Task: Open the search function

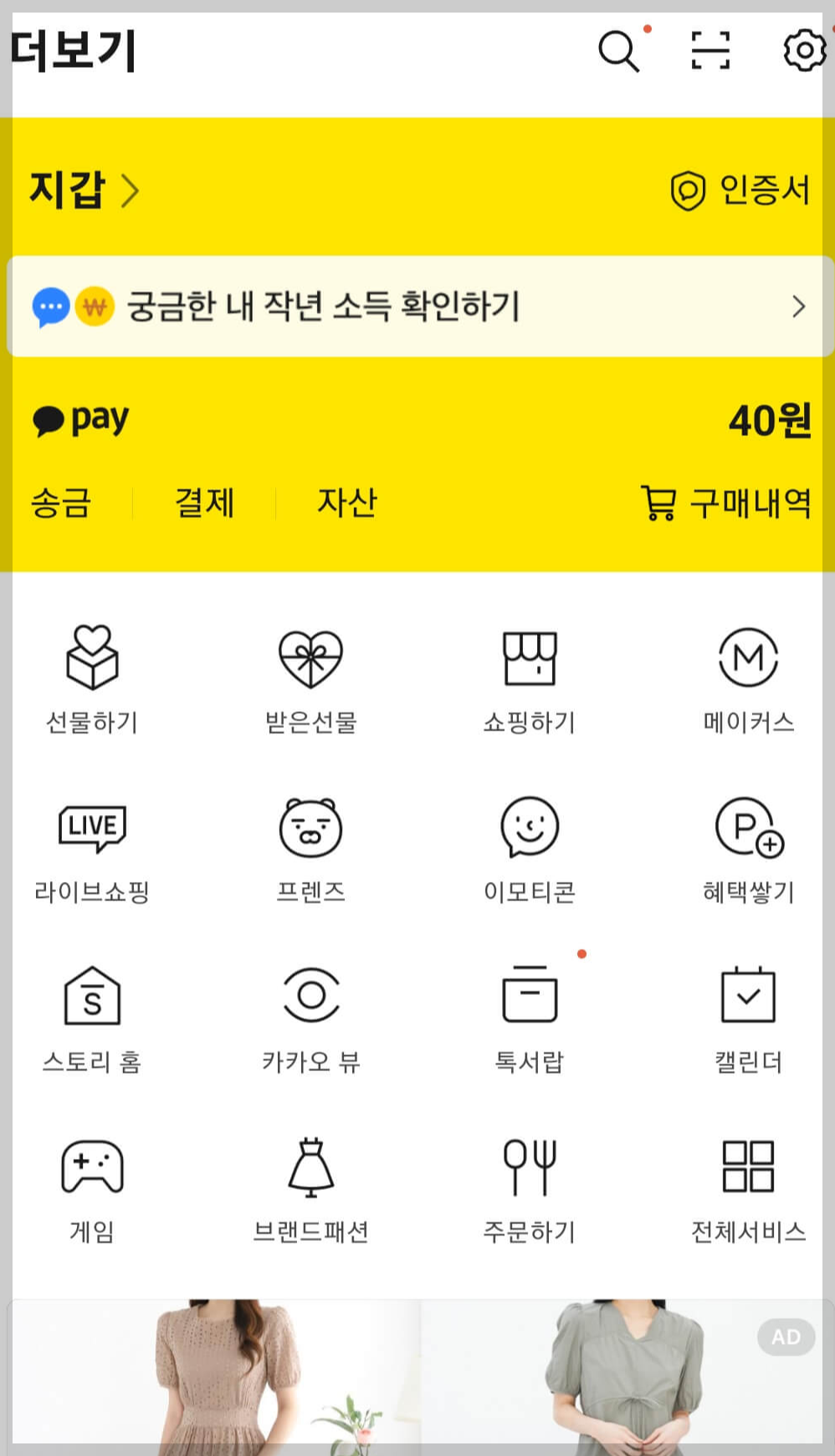Action: pos(617,50)
